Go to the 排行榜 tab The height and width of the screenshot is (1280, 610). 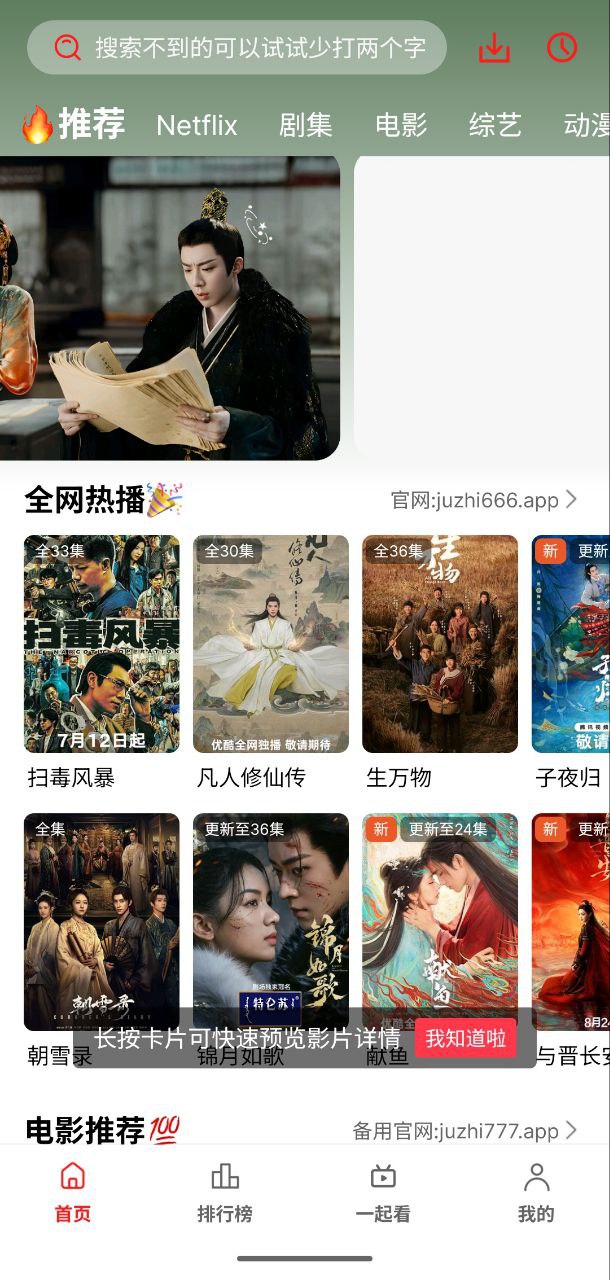pyautogui.click(x=225, y=1193)
